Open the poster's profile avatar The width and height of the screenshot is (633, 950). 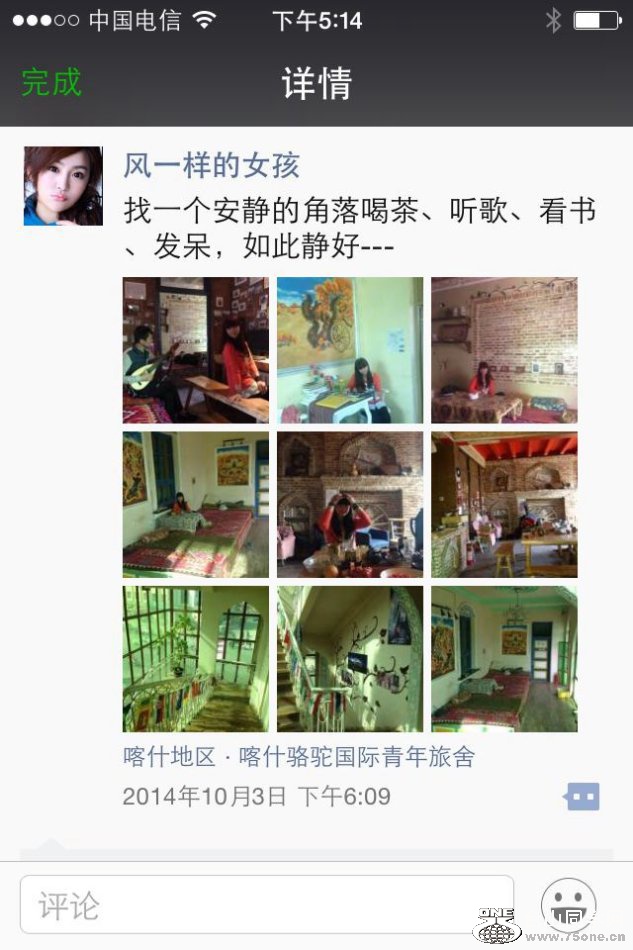tap(63, 186)
